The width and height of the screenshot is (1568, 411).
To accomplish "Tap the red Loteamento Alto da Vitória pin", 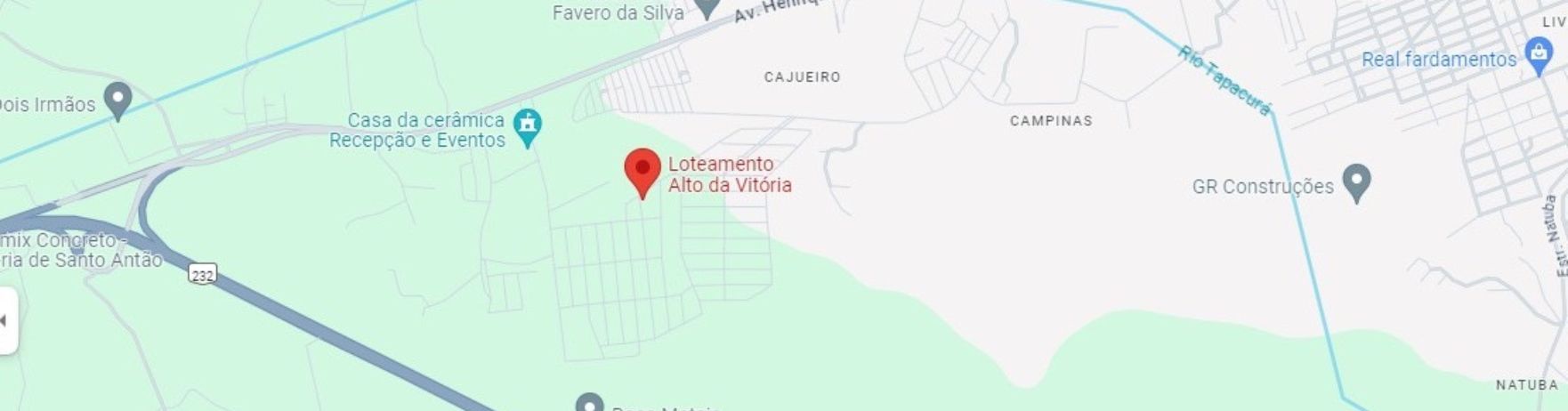I will point(642,170).
